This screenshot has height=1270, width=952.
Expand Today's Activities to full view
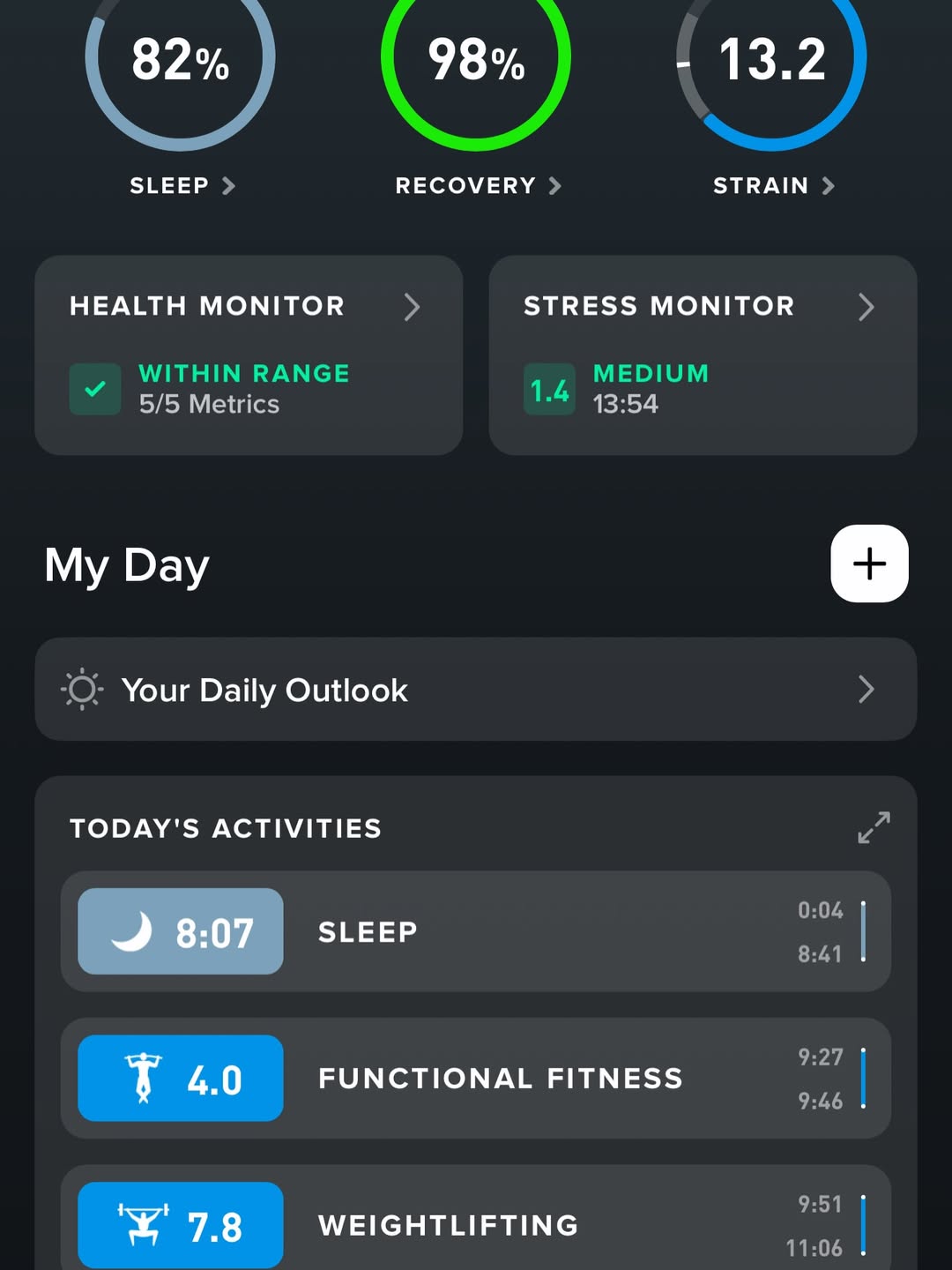coord(874,827)
